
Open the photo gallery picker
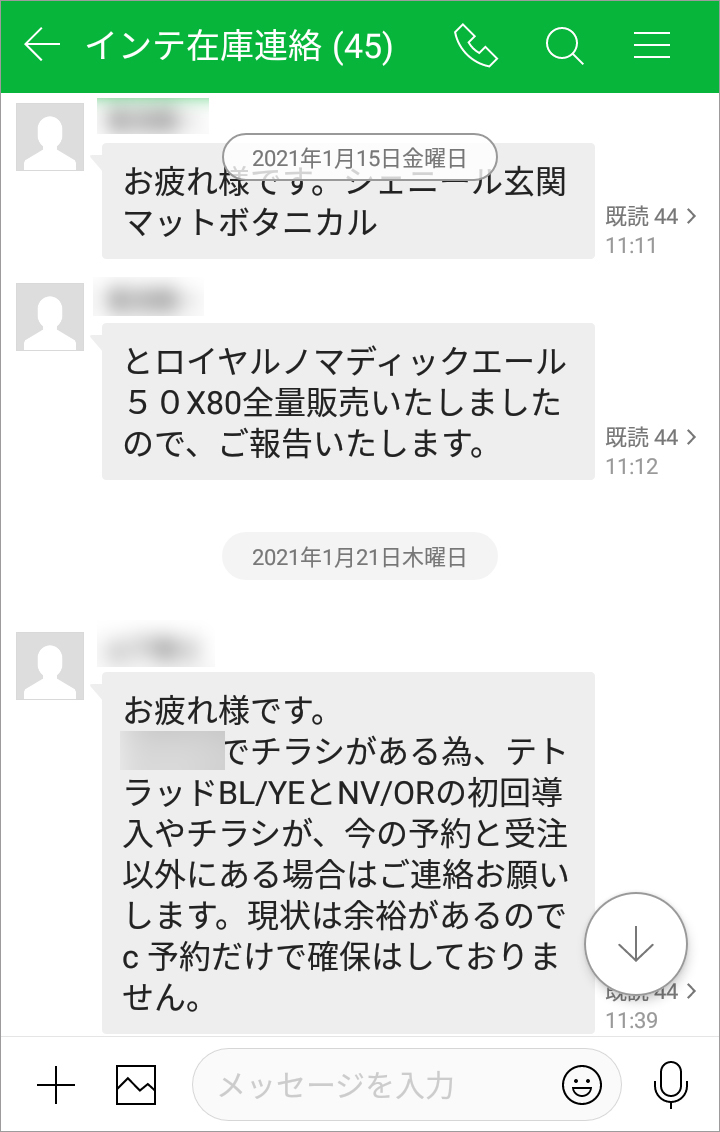[136, 1084]
